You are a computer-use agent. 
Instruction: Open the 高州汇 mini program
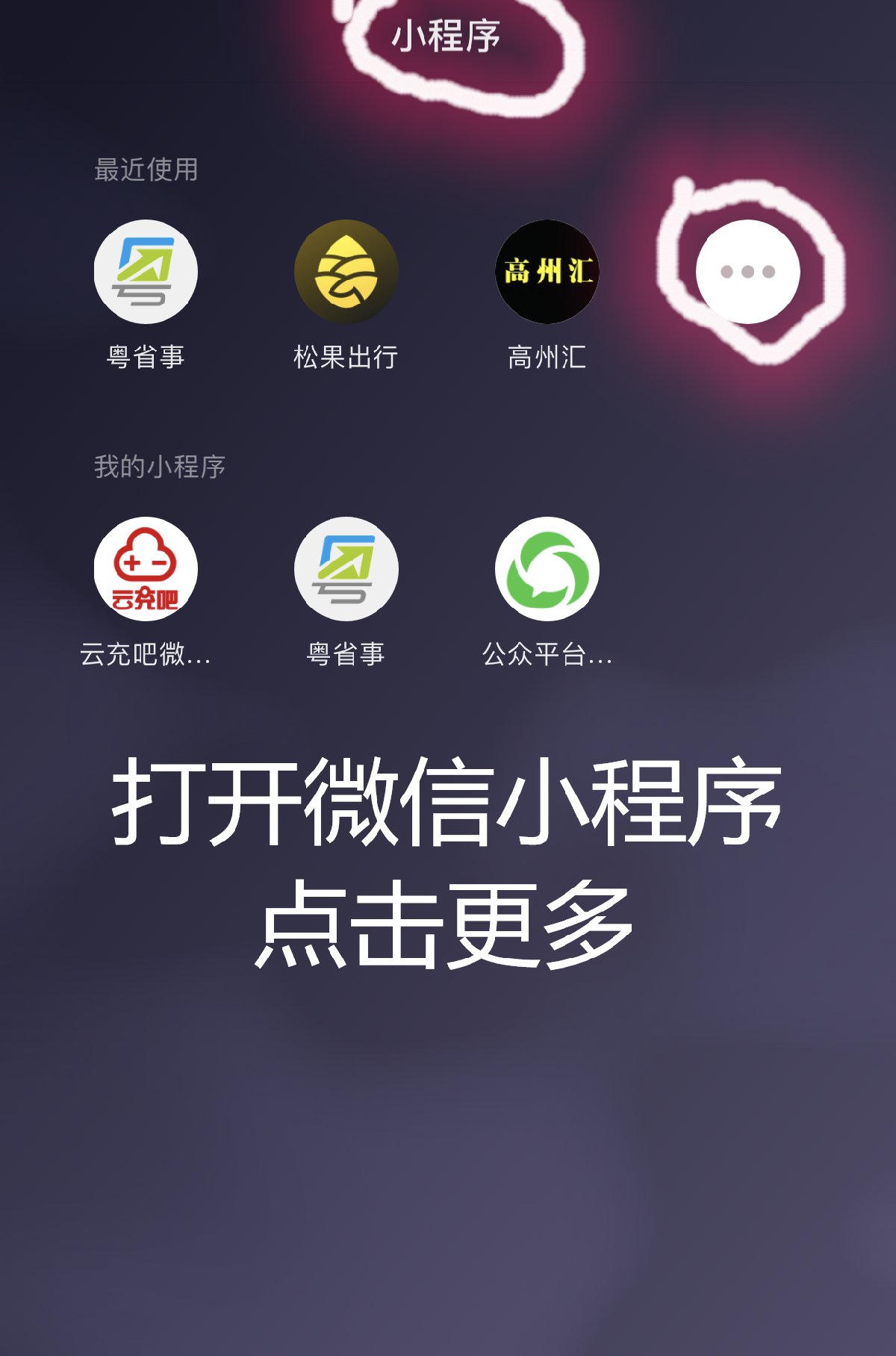pyautogui.click(x=547, y=272)
